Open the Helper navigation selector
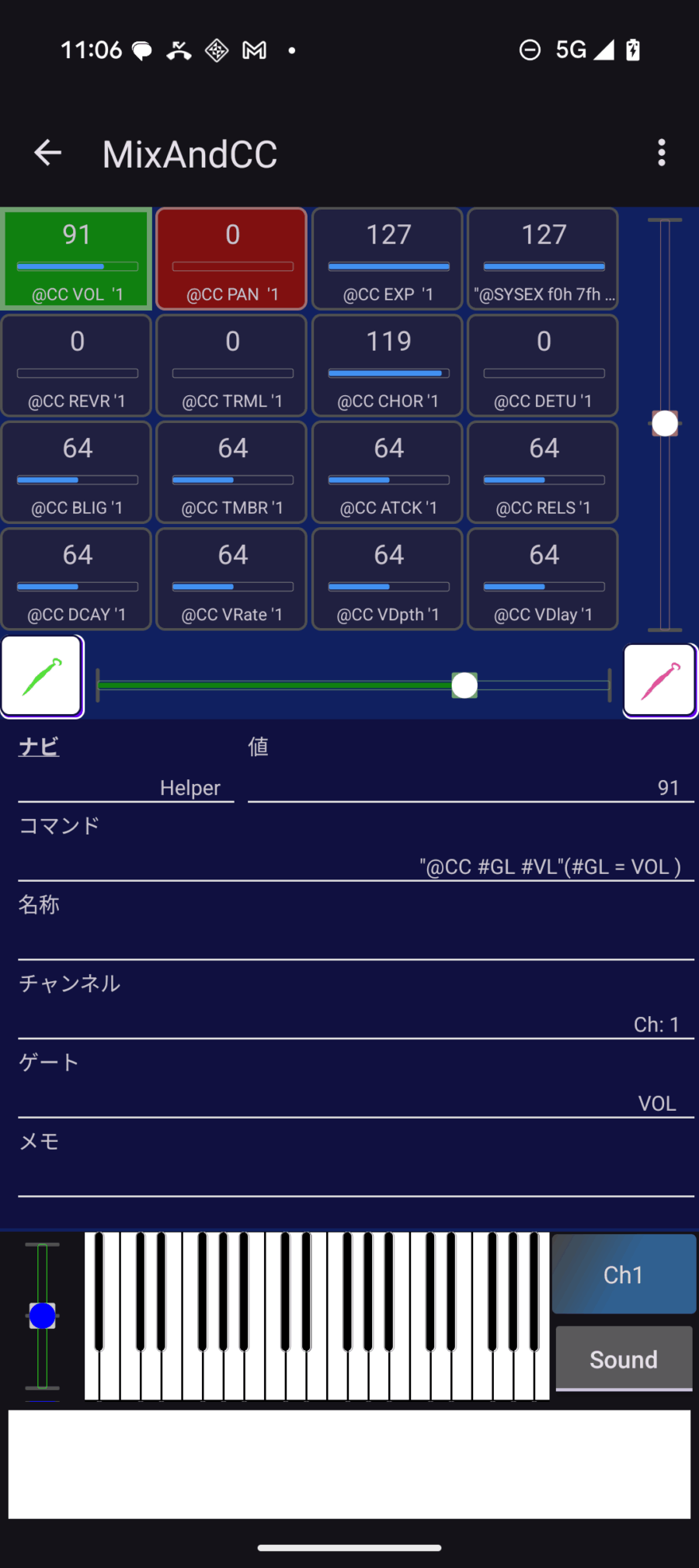 point(190,787)
